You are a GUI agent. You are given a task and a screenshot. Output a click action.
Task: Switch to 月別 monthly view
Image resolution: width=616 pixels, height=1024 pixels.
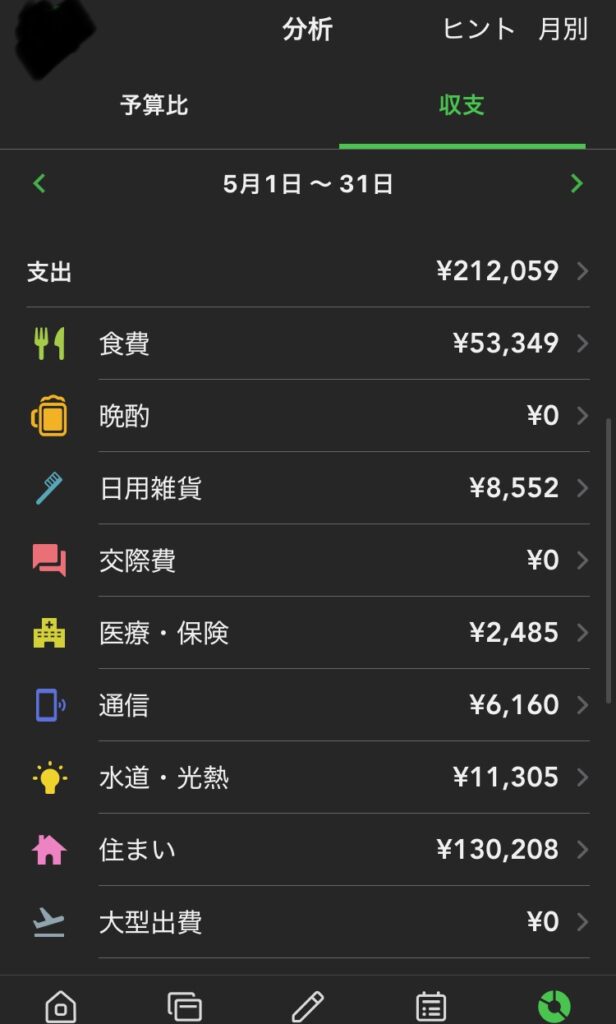click(563, 30)
